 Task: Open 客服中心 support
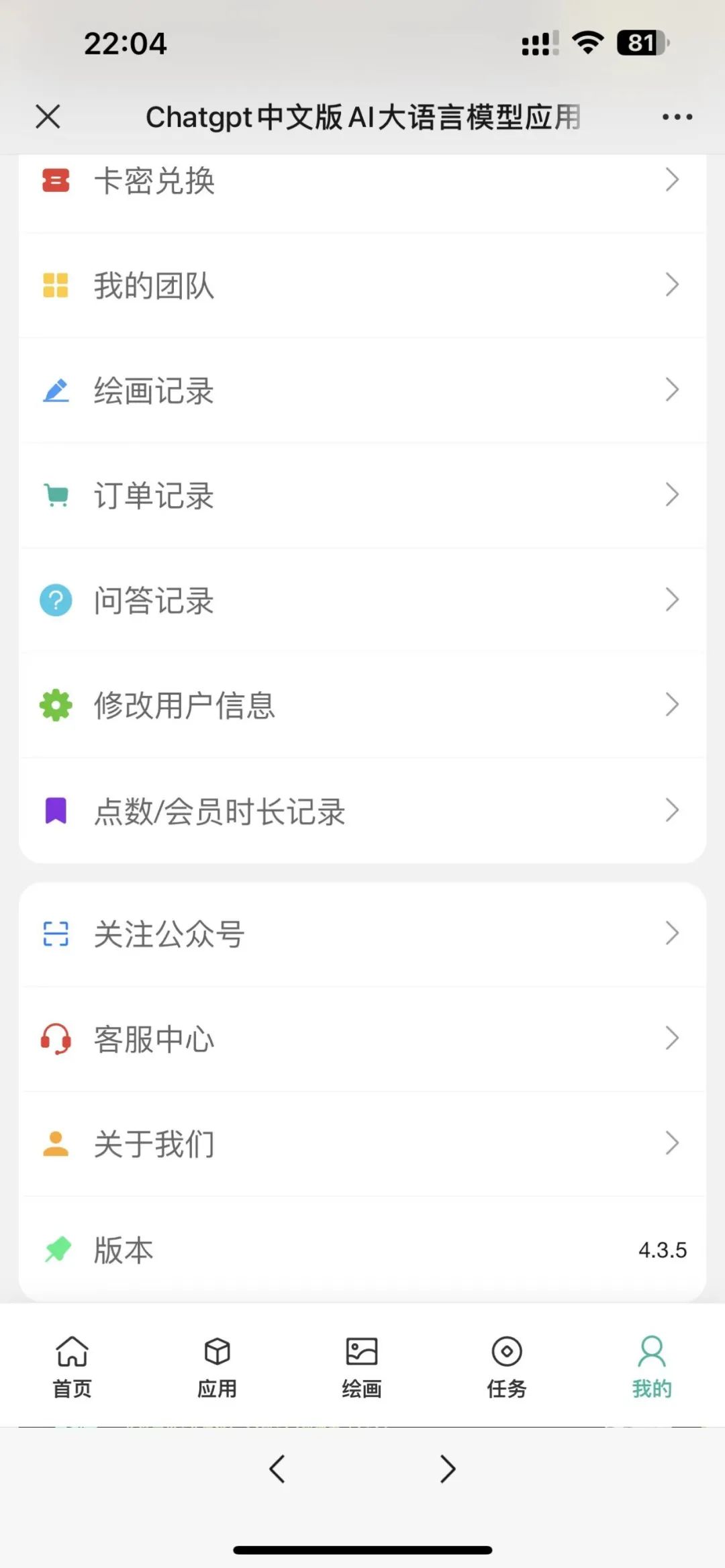click(362, 1039)
